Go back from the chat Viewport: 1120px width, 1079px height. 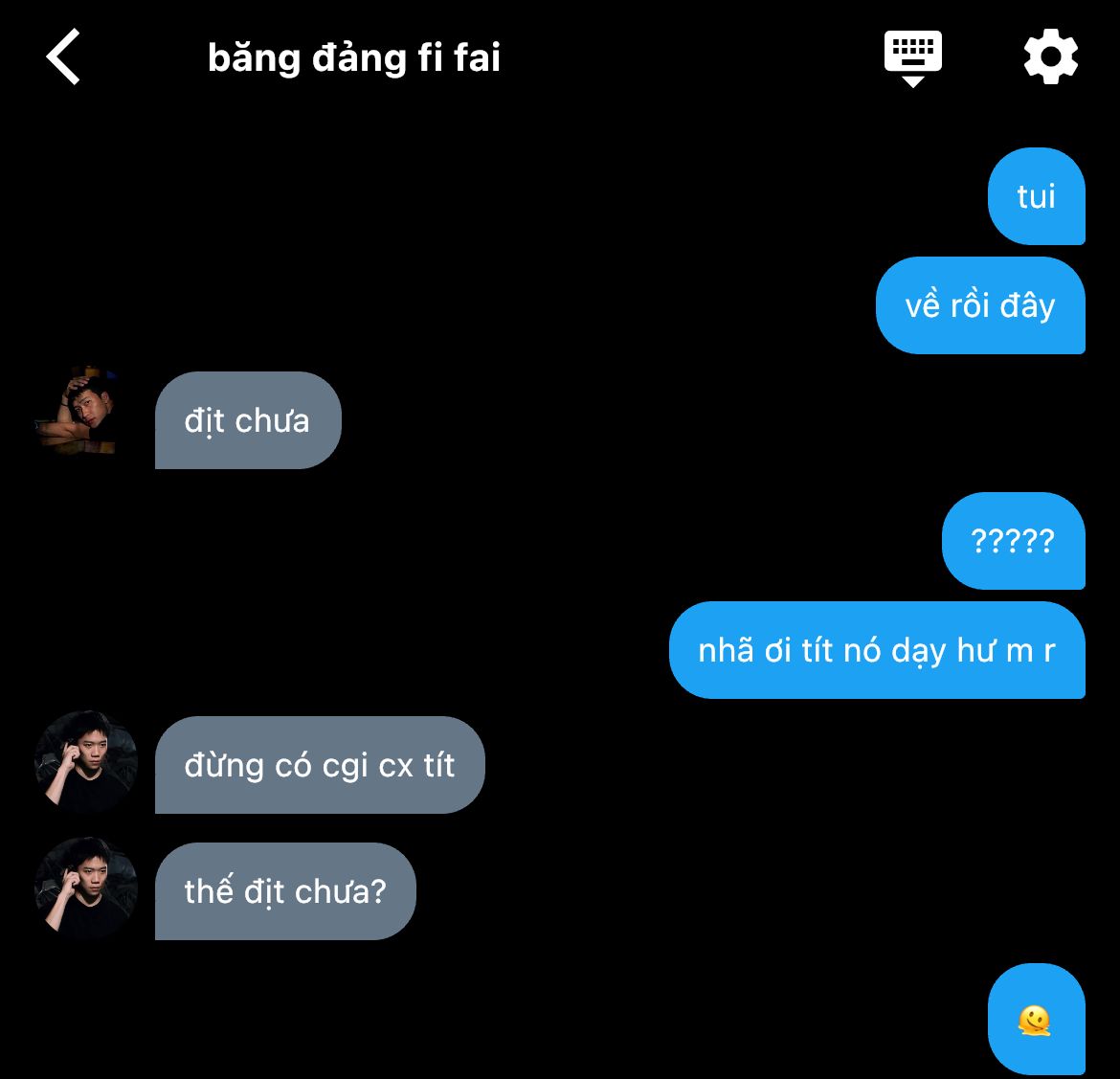click(x=63, y=57)
